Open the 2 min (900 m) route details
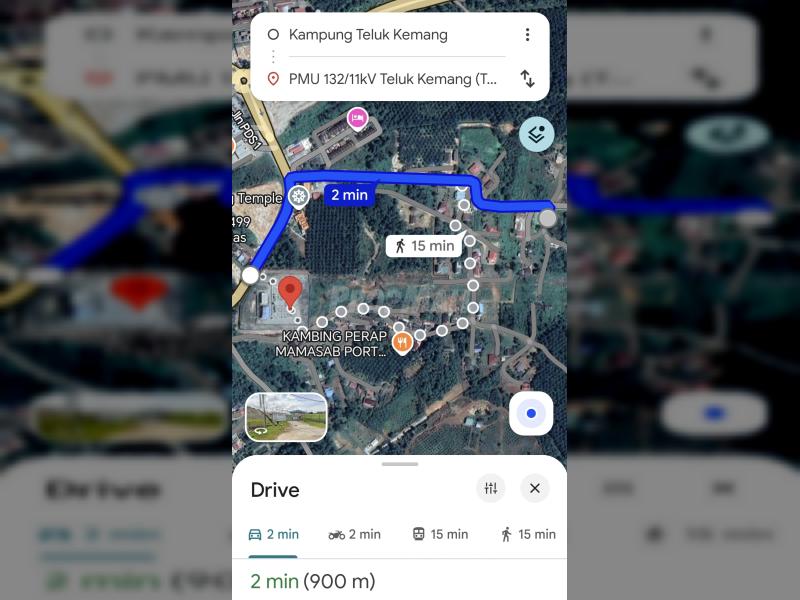800x600 pixels. [312, 581]
